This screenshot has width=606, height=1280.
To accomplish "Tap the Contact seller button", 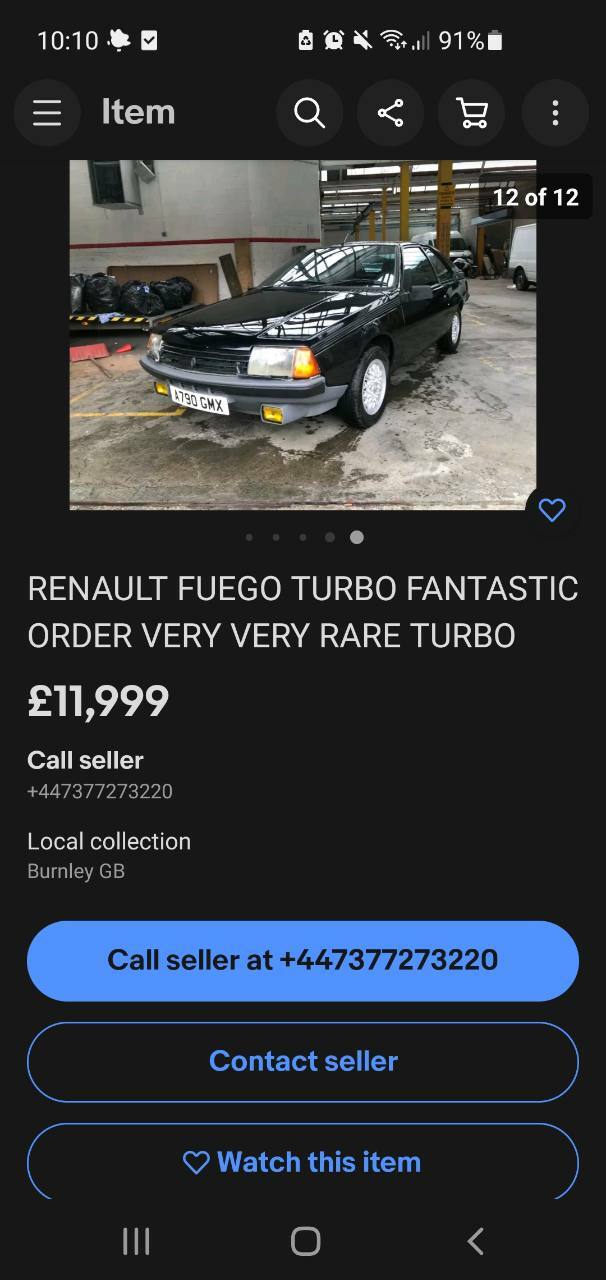I will (303, 1062).
